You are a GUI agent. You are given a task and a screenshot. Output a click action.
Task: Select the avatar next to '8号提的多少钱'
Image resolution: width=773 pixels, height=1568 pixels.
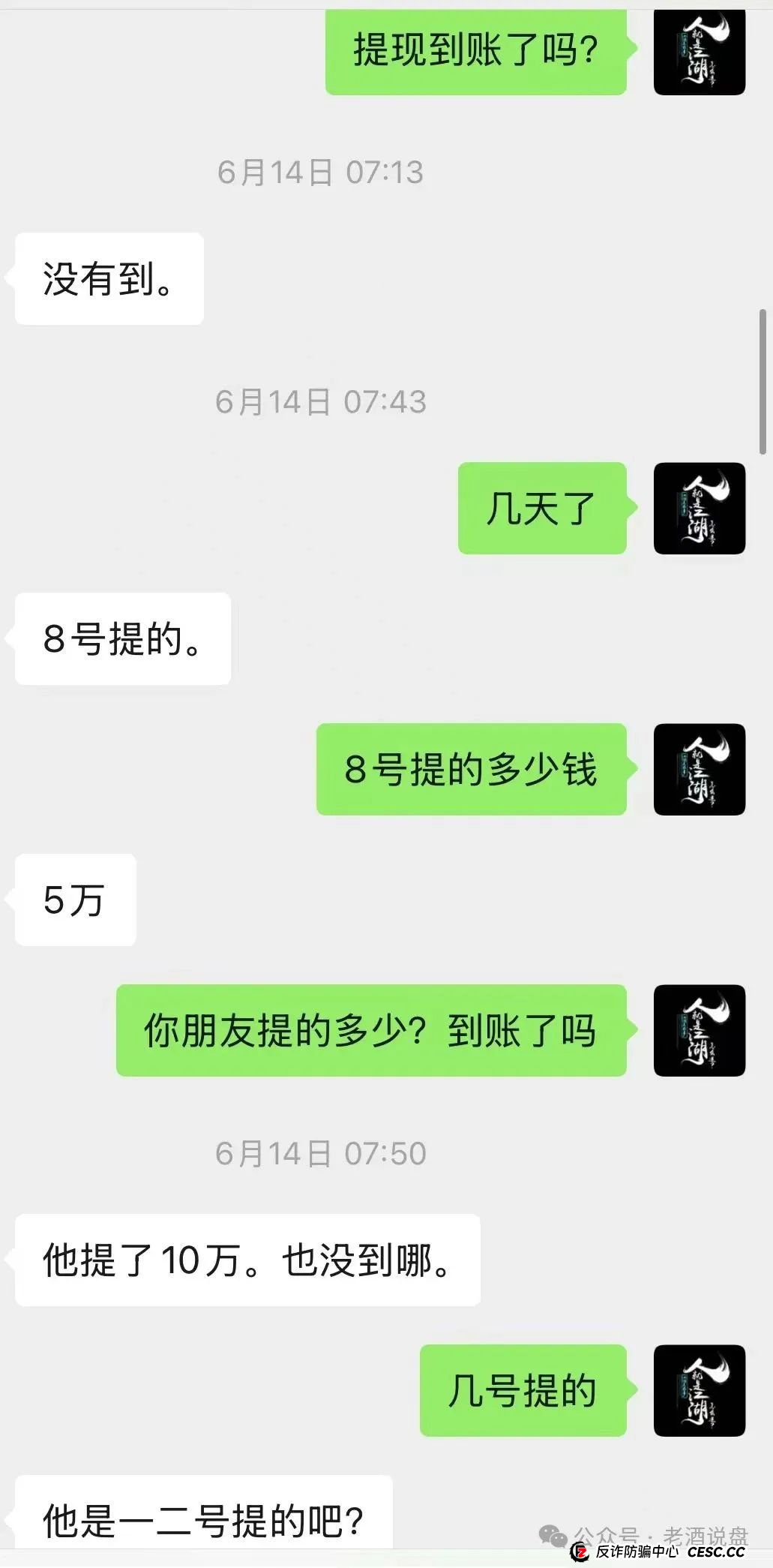pos(699,769)
